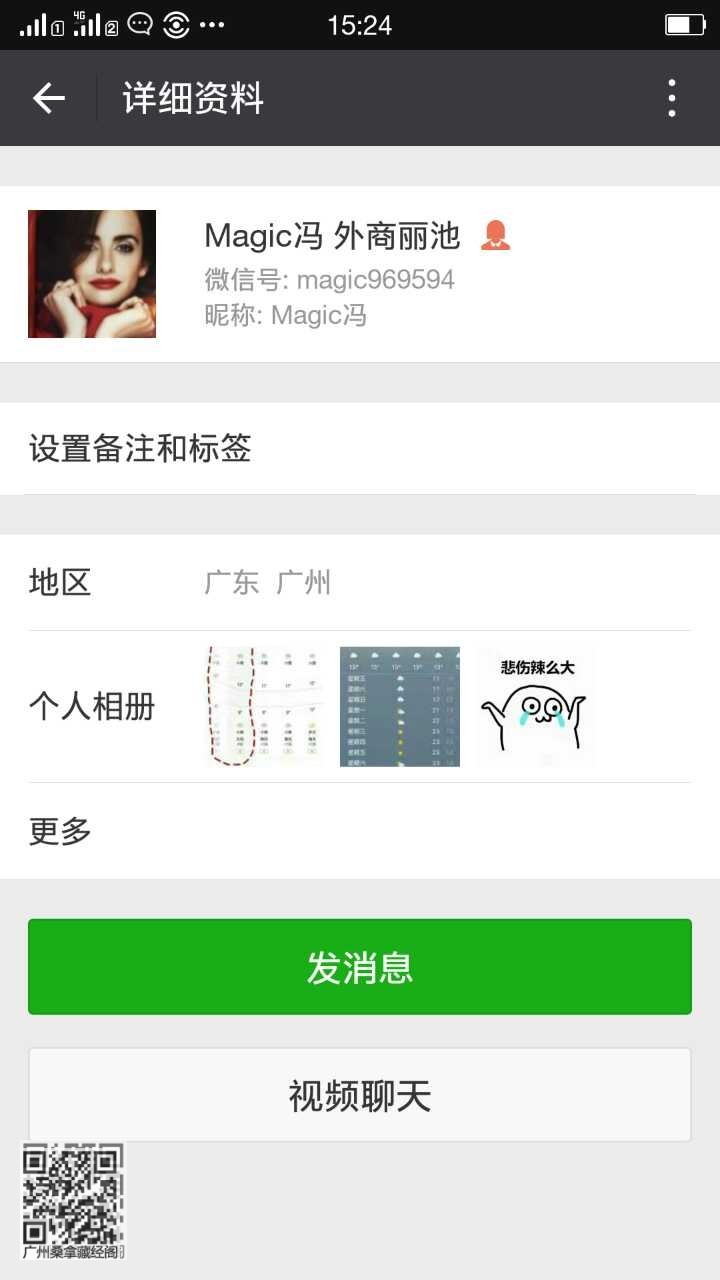Open the 个人相册 row
Viewport: 720px width, 1280px height.
tap(360, 707)
